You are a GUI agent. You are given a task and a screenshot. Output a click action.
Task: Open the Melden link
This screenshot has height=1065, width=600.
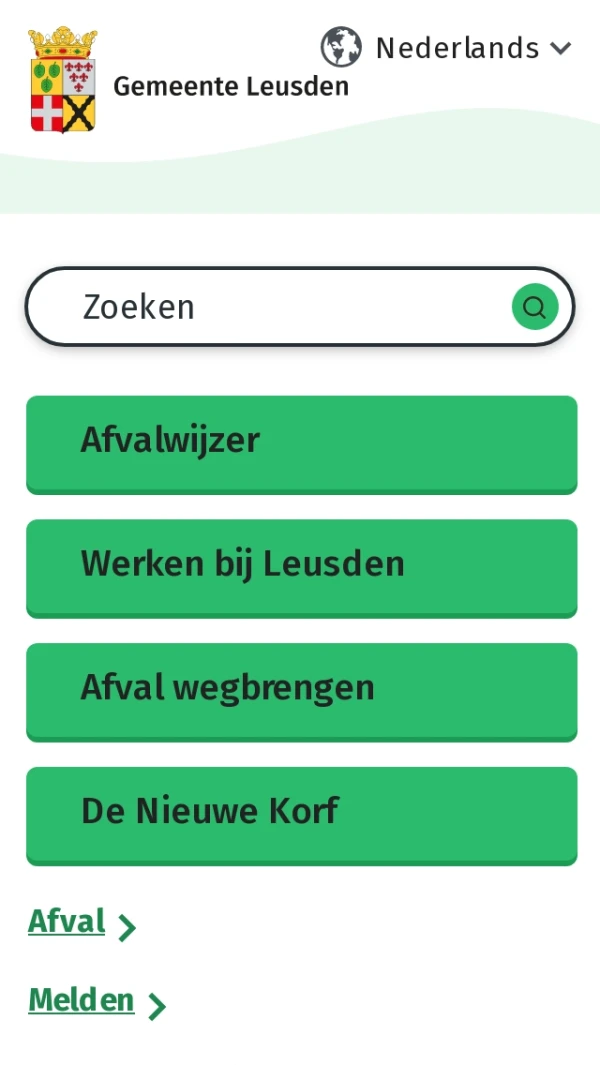click(82, 1001)
